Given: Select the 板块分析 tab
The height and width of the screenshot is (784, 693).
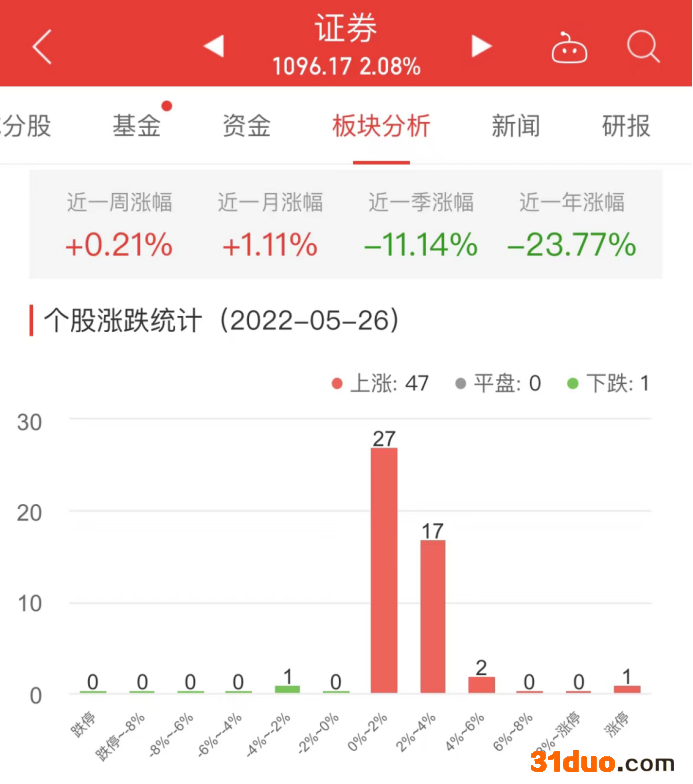Looking at the screenshot, I should click(x=381, y=126).
